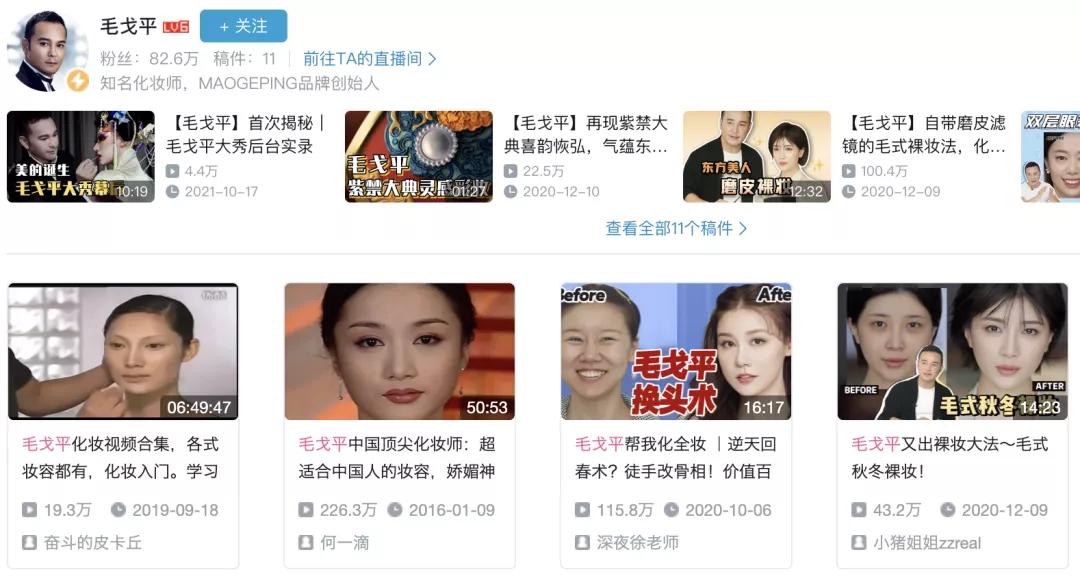The width and height of the screenshot is (1080, 587).
Task: Open the 毛戈平化妆视频合集 video card
Action: 123,352
